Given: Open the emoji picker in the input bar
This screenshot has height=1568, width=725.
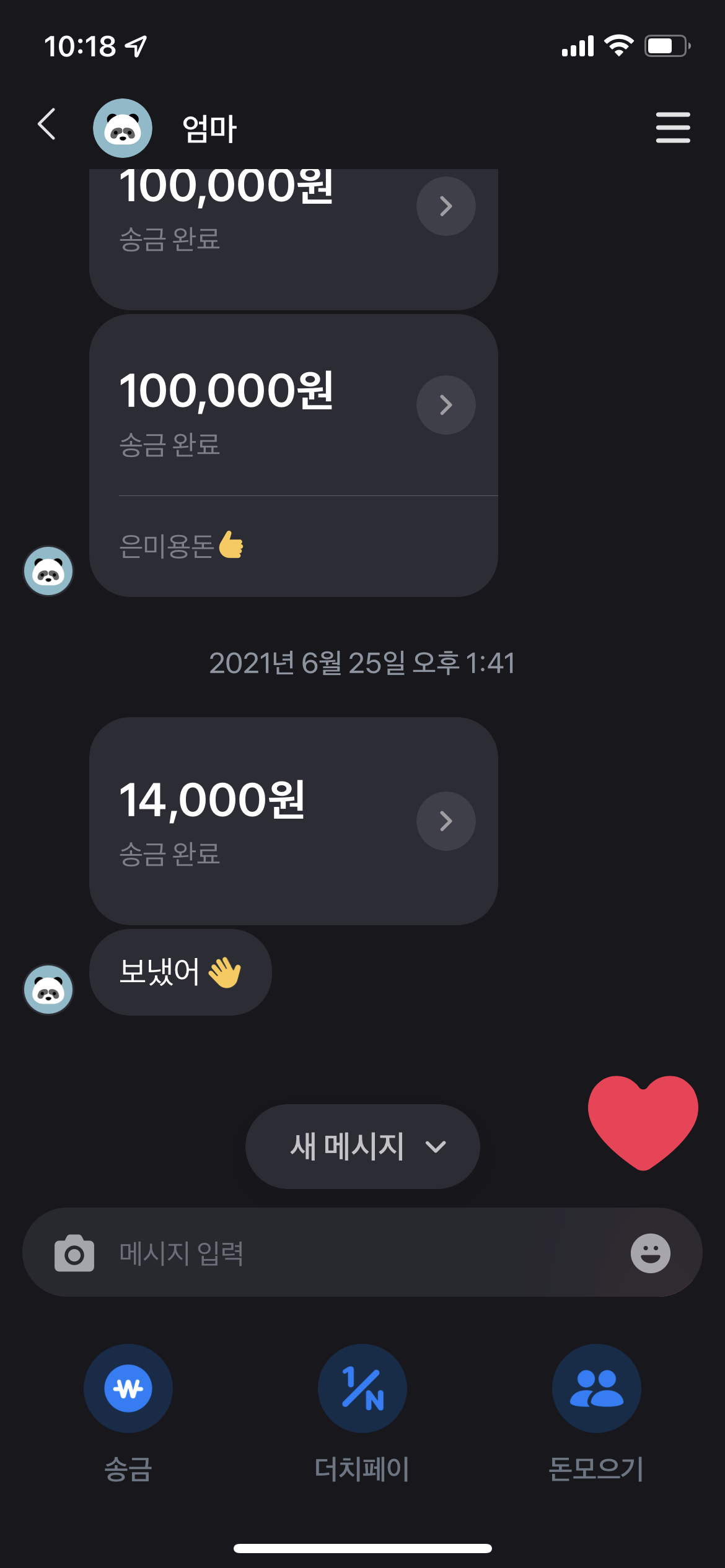Looking at the screenshot, I should pyautogui.click(x=651, y=1252).
